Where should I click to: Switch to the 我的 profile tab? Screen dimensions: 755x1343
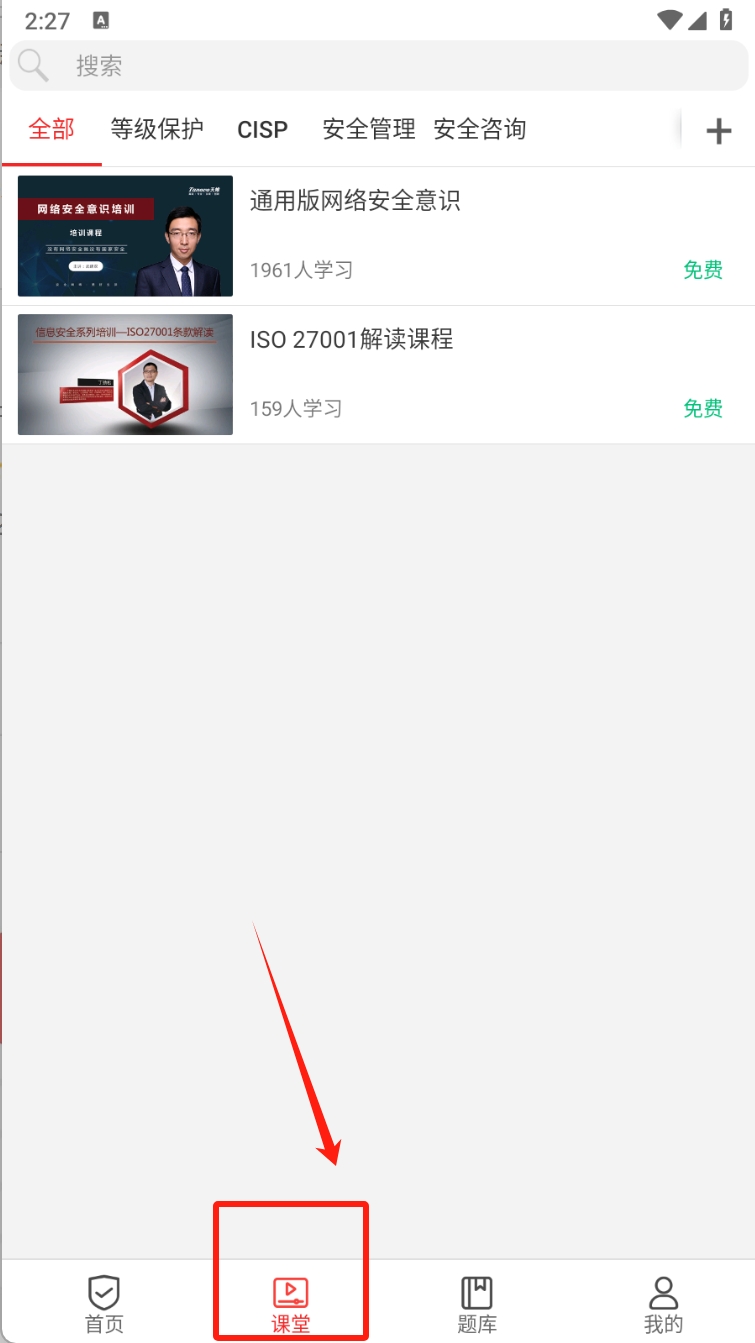pyautogui.click(x=663, y=1303)
